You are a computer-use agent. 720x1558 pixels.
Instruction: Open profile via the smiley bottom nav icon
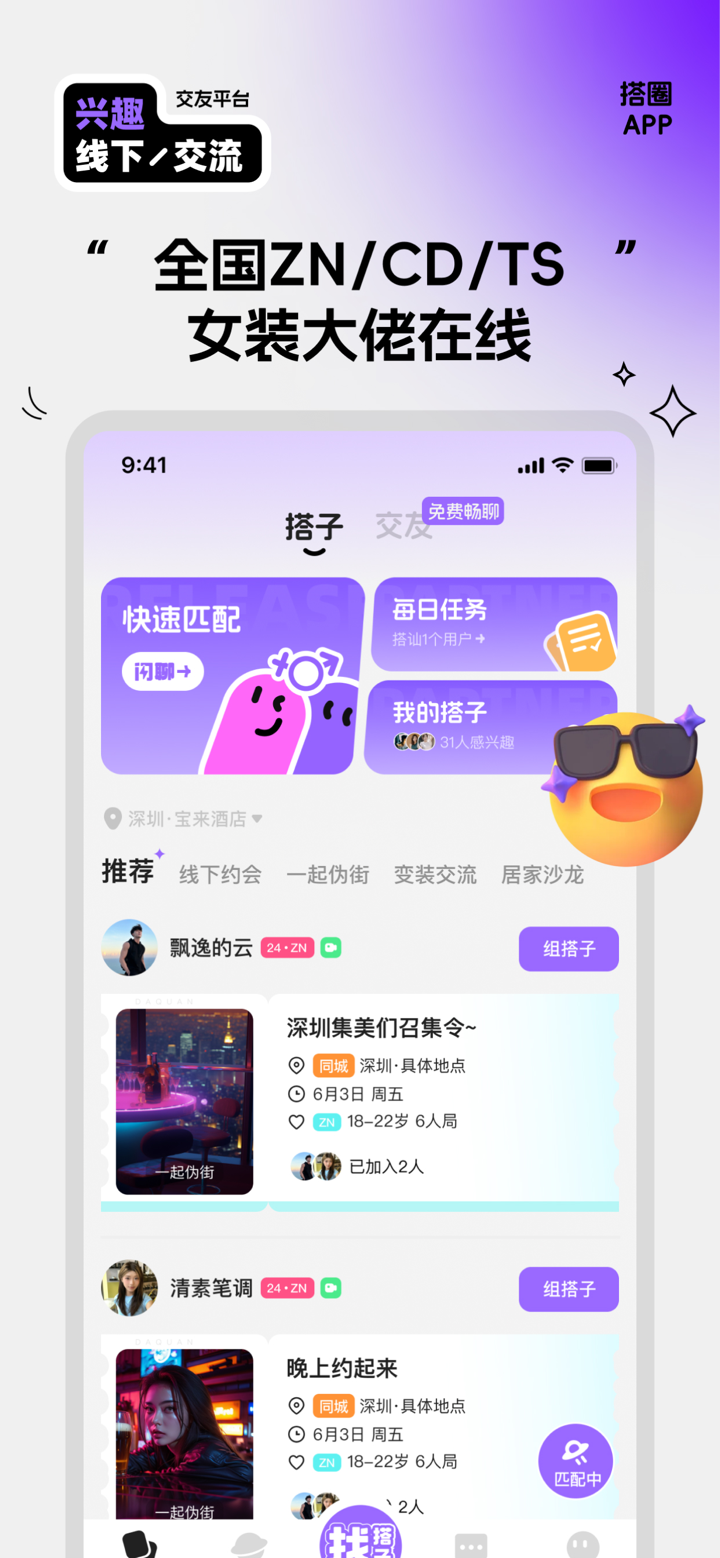(x=582, y=1545)
